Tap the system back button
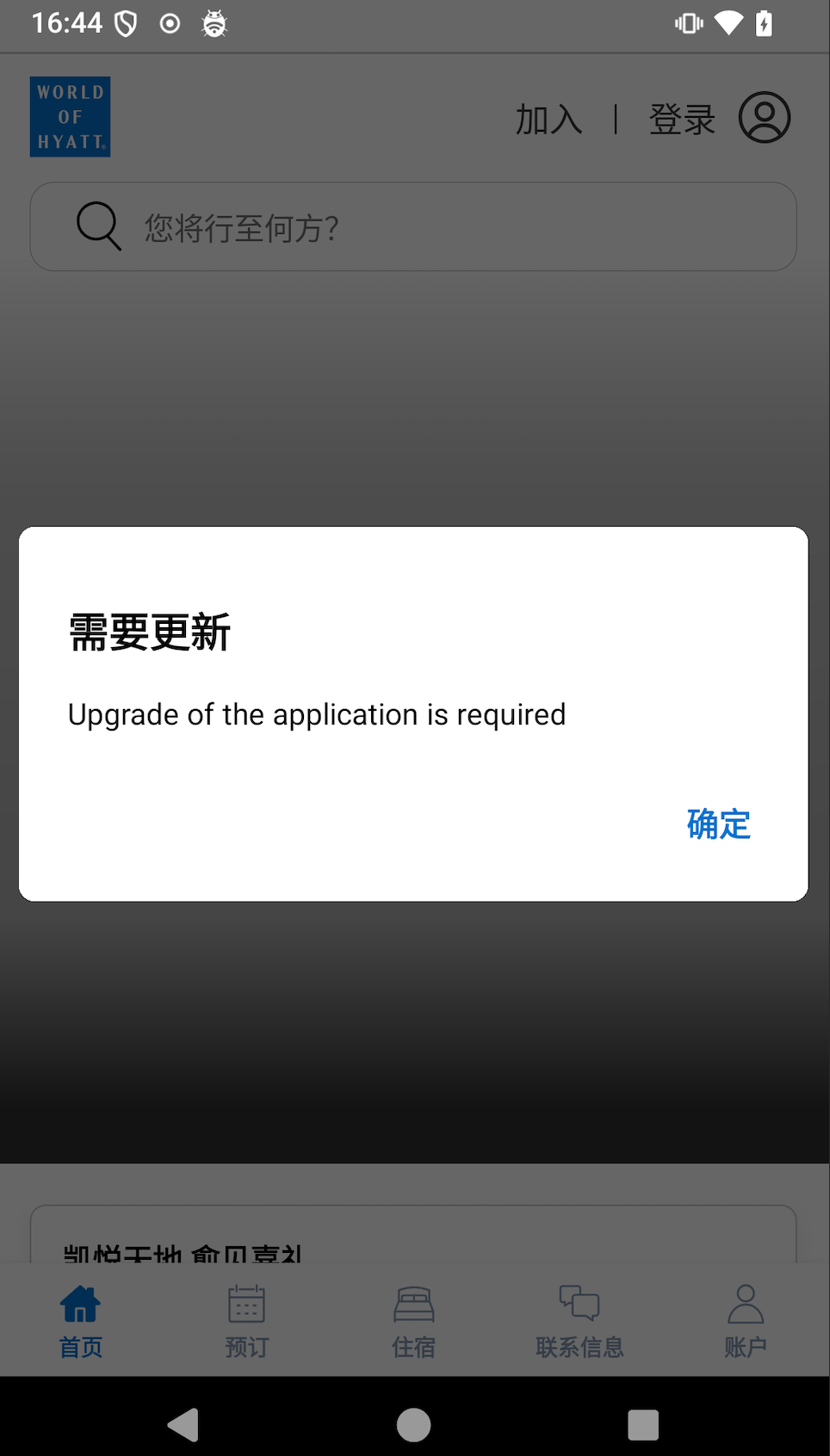830x1456 pixels. 183,1424
